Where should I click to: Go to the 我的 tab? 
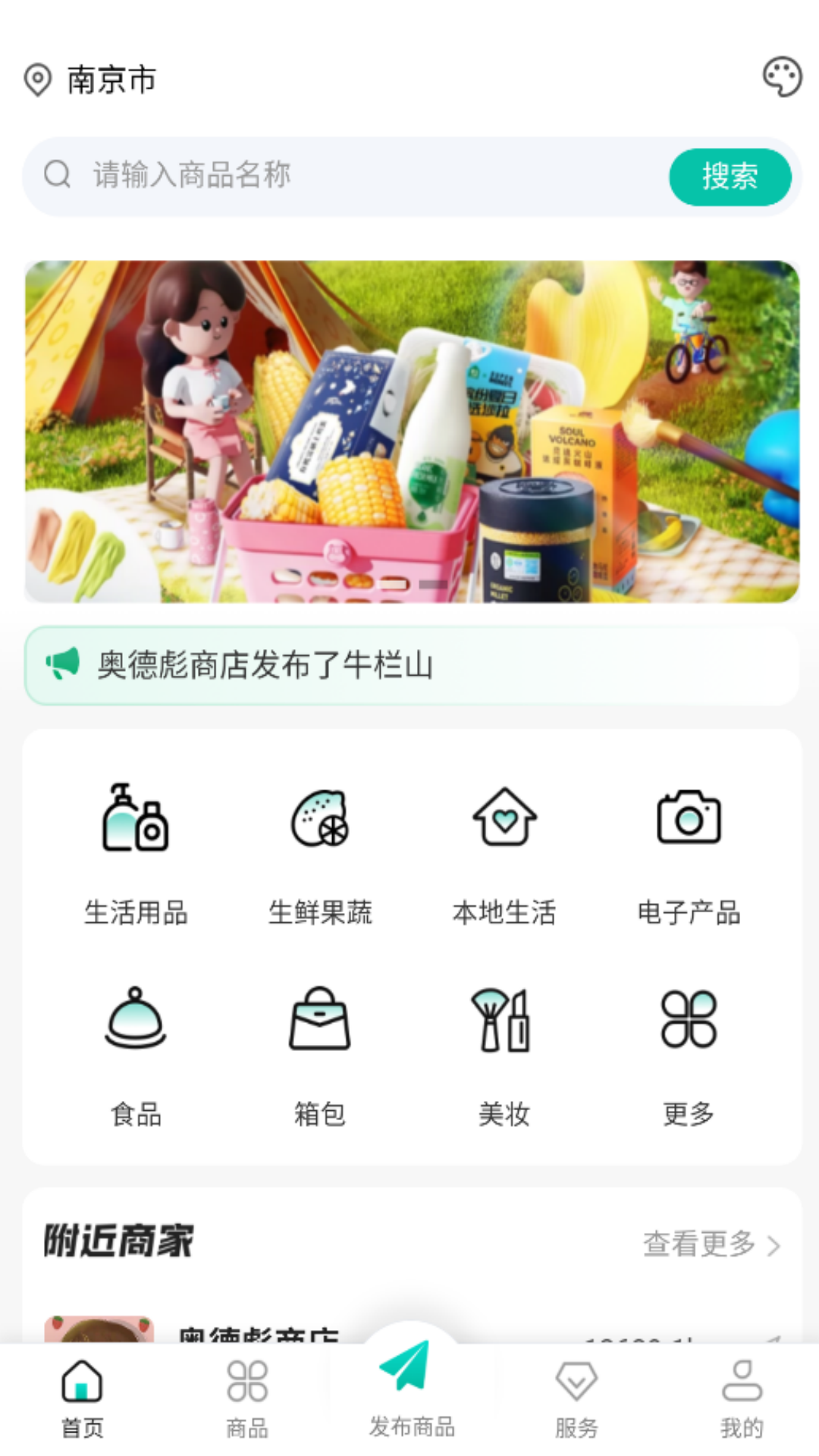(x=741, y=1399)
